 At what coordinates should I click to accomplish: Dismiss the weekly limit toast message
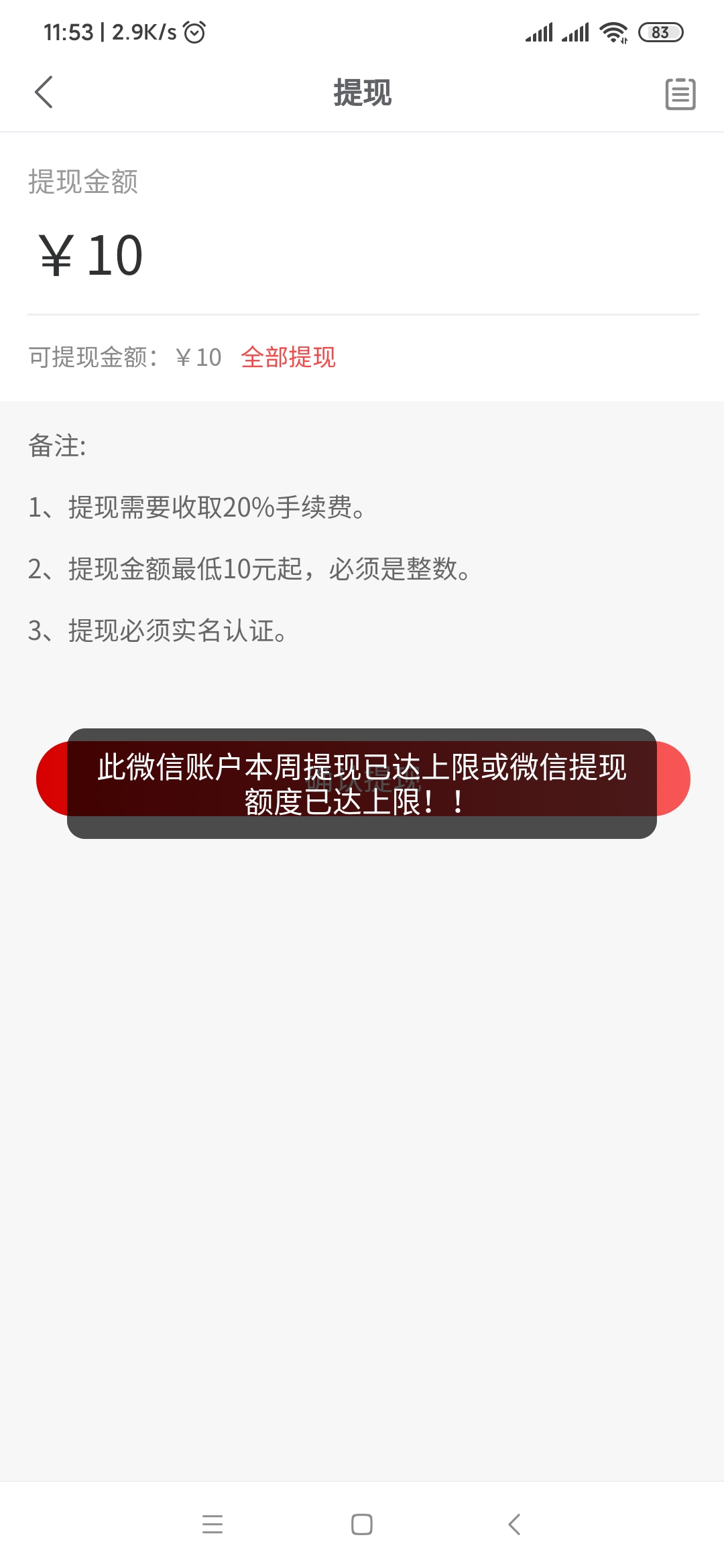coord(362,784)
